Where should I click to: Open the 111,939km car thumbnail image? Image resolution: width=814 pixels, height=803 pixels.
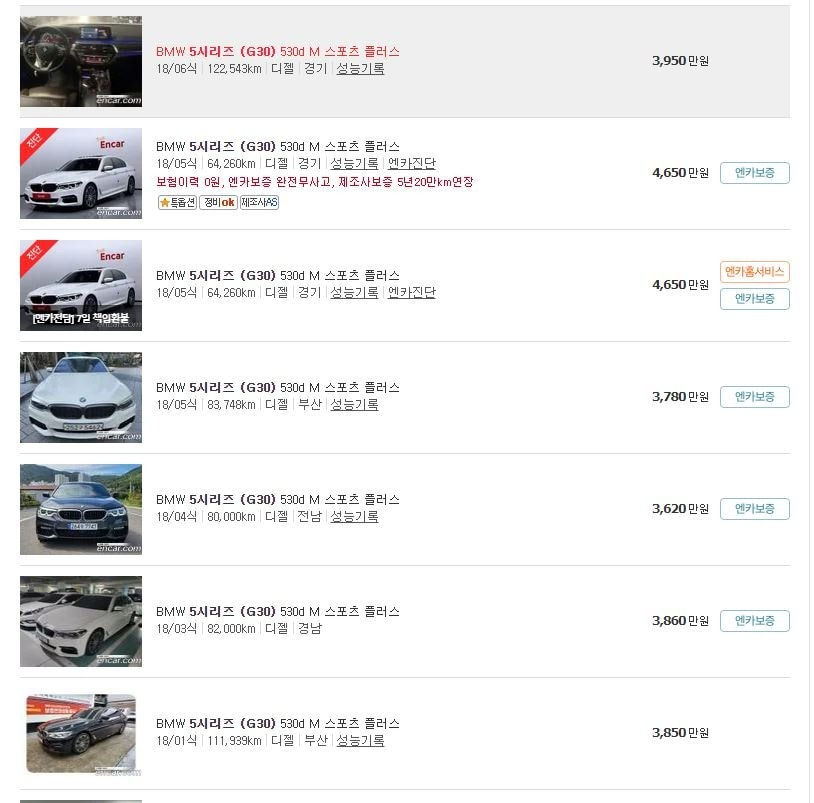81,733
